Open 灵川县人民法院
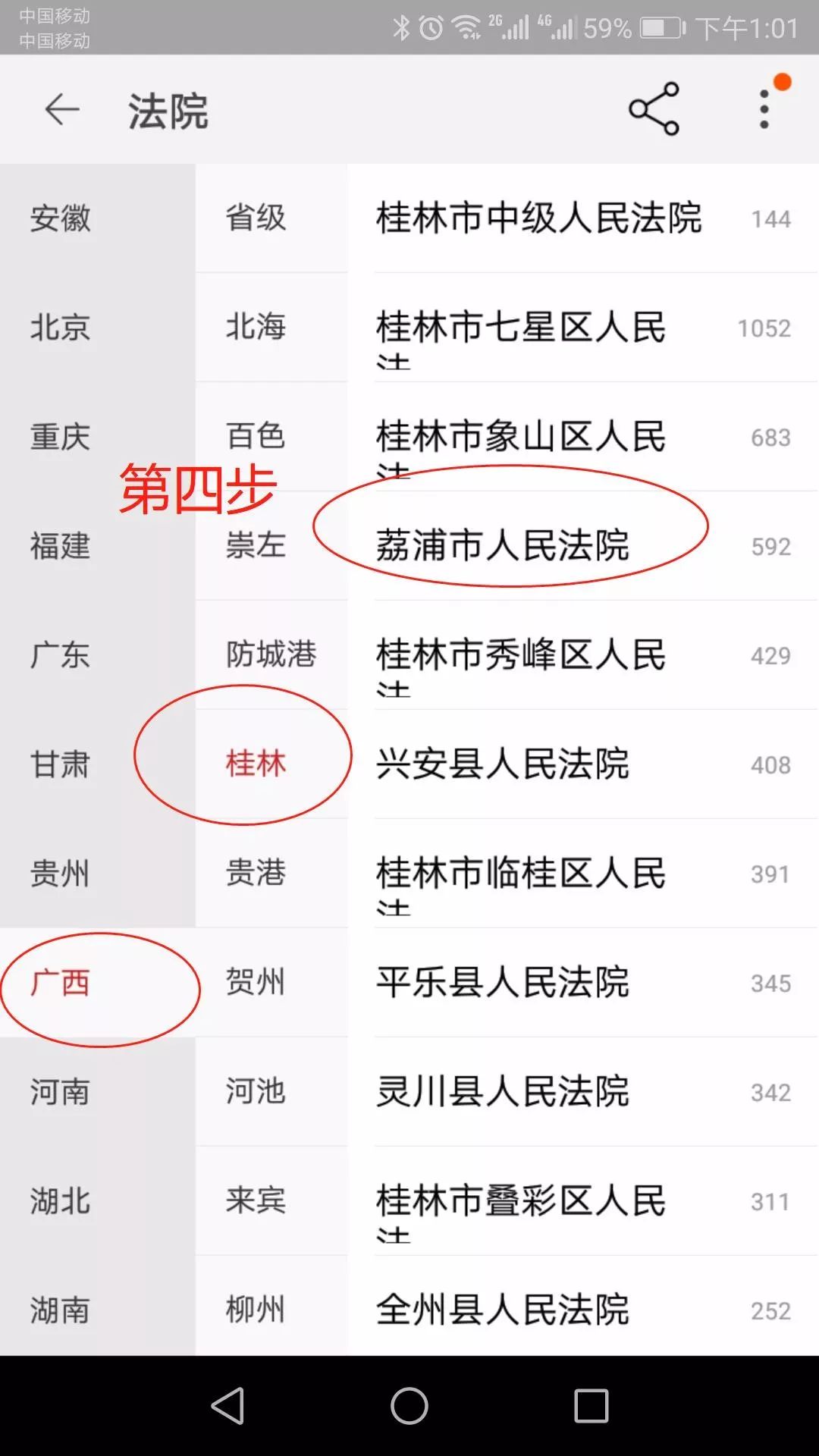The image size is (819, 1456). point(583,1092)
